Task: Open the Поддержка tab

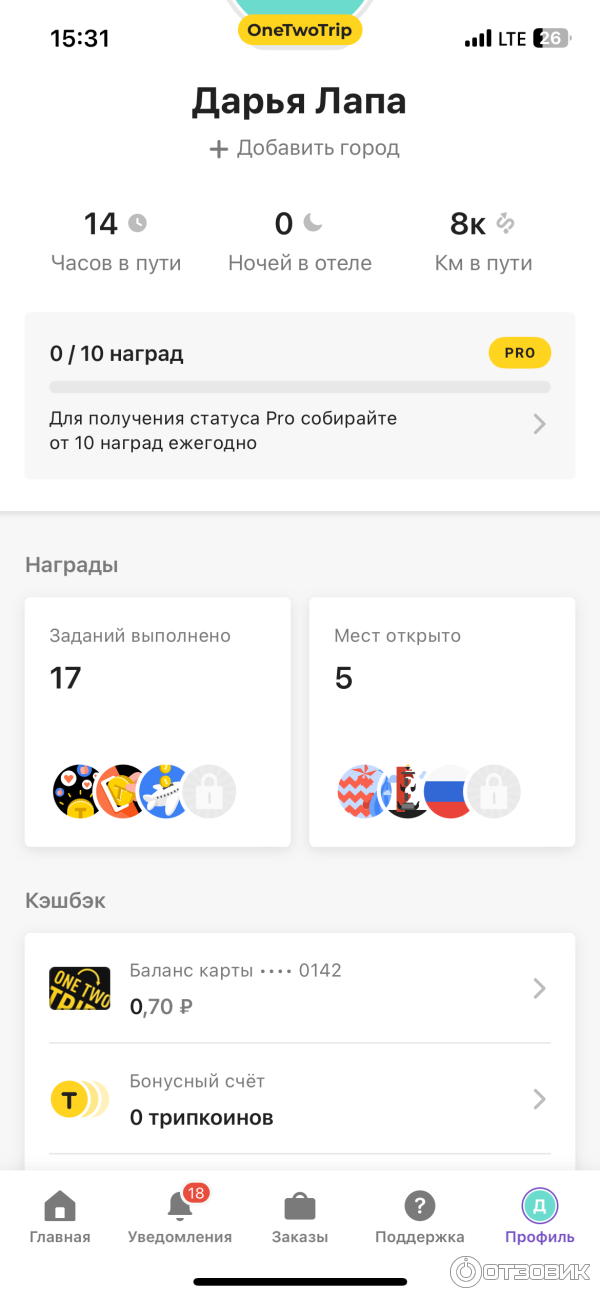Action: 420,1218
